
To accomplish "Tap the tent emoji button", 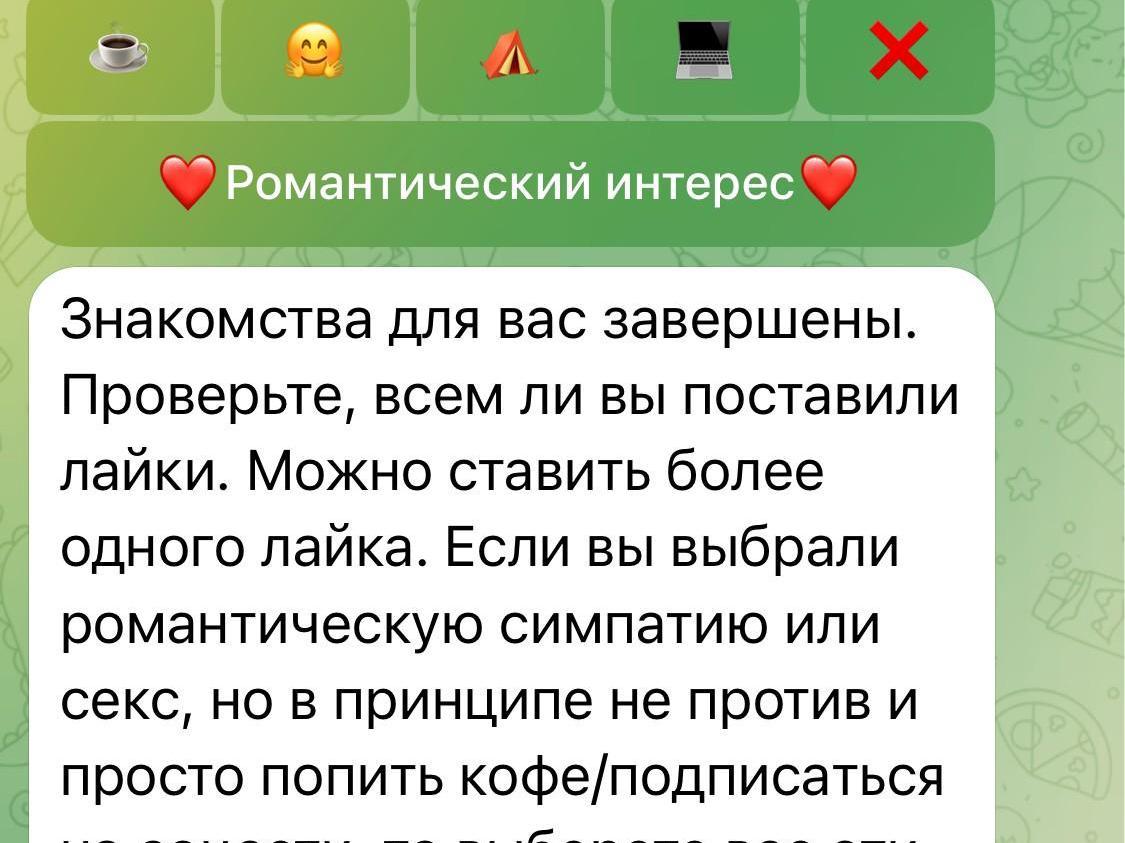I will click(510, 52).
